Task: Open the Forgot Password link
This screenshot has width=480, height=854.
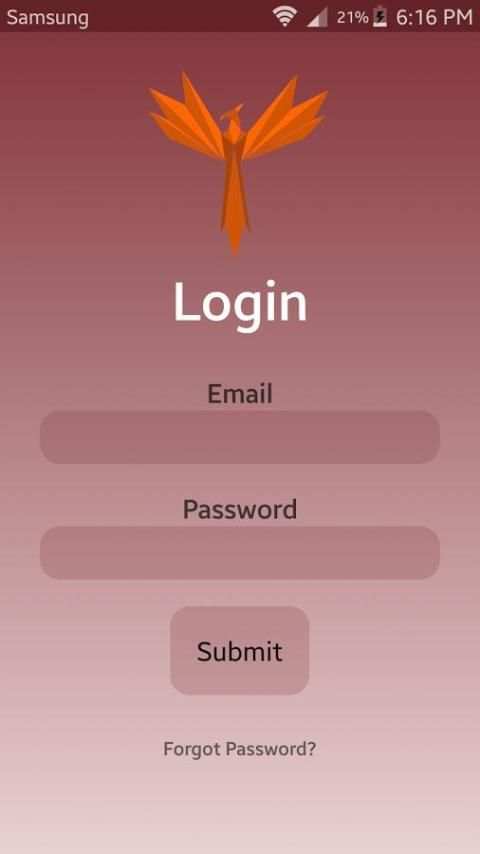Action: 240,749
